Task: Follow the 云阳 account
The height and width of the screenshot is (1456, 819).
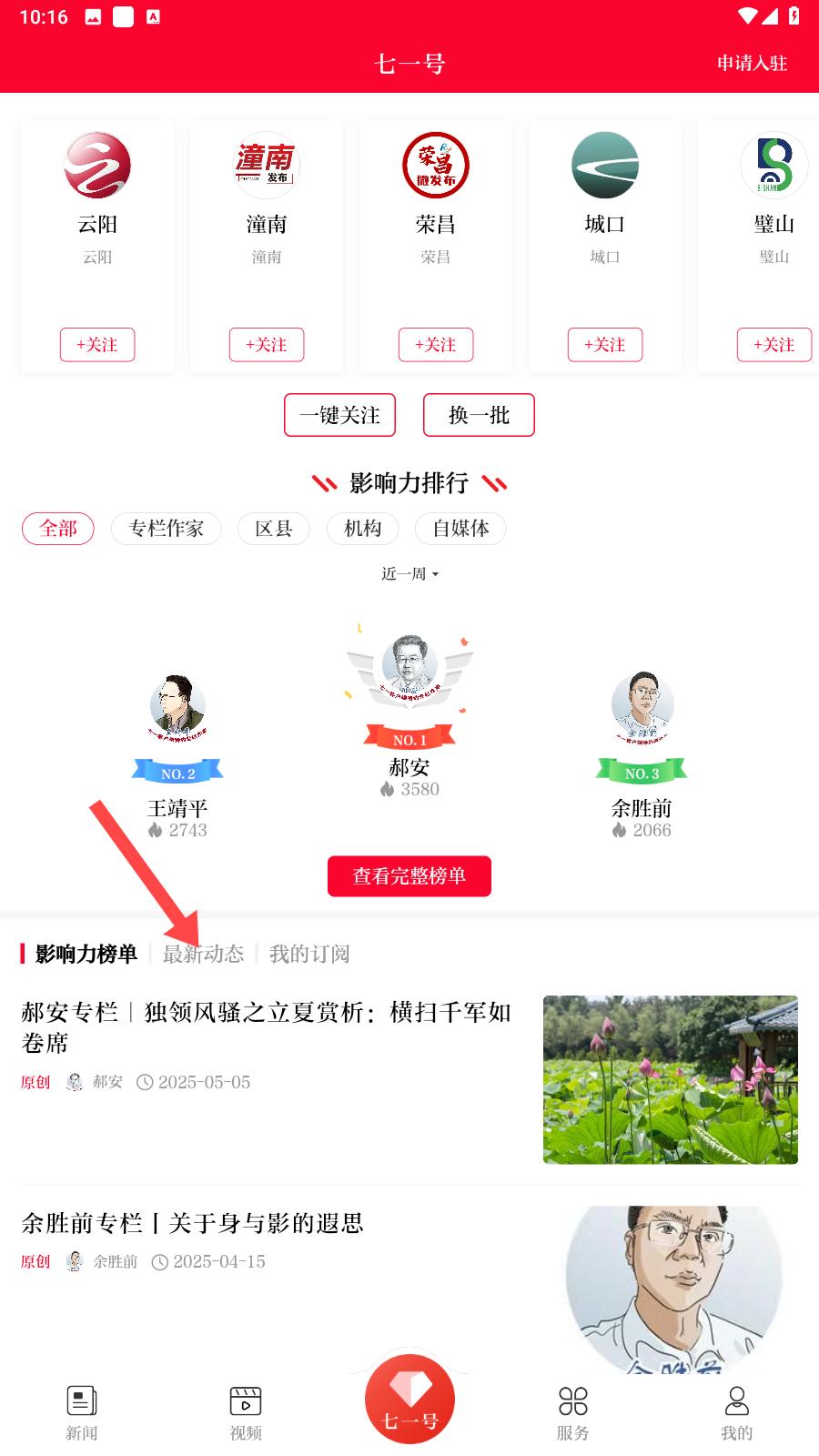Action: 97,345
